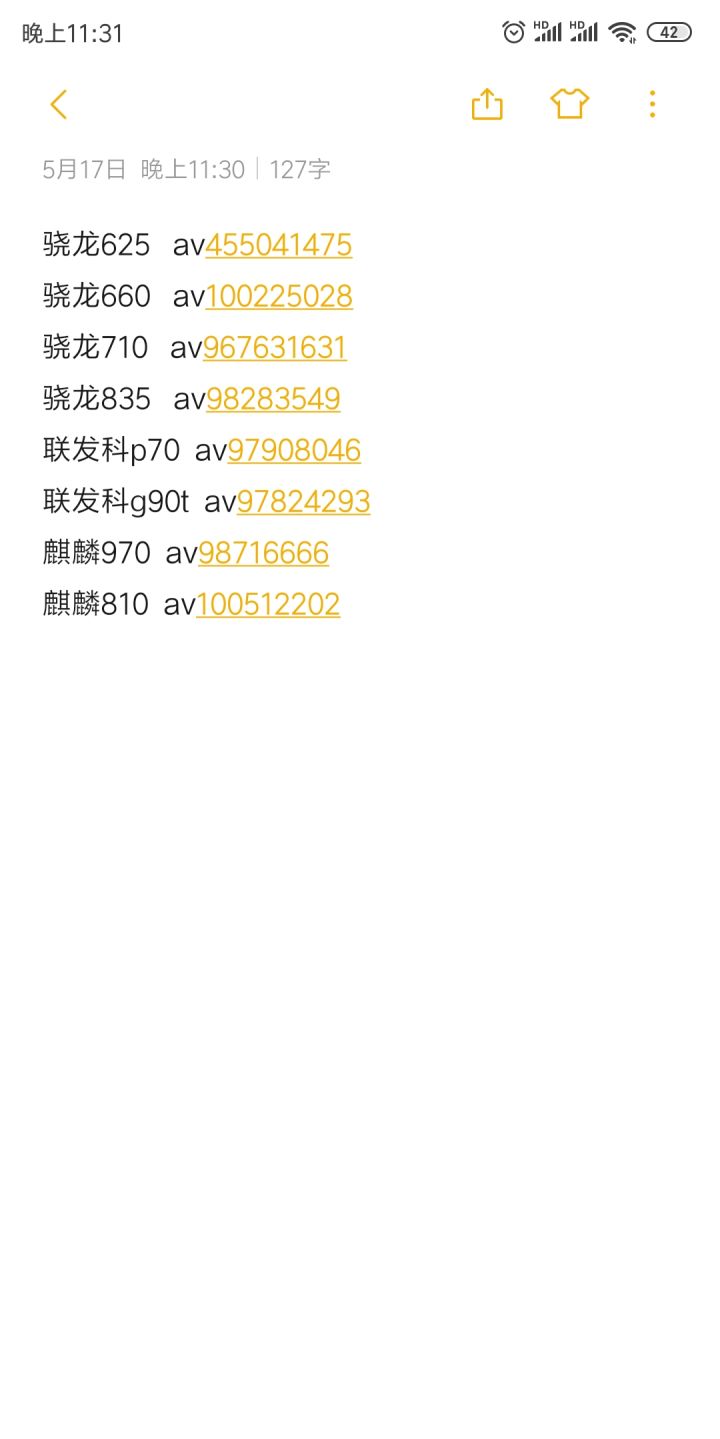Tap the linked number 98716666
This screenshot has width=720, height=1439.
[x=263, y=553]
